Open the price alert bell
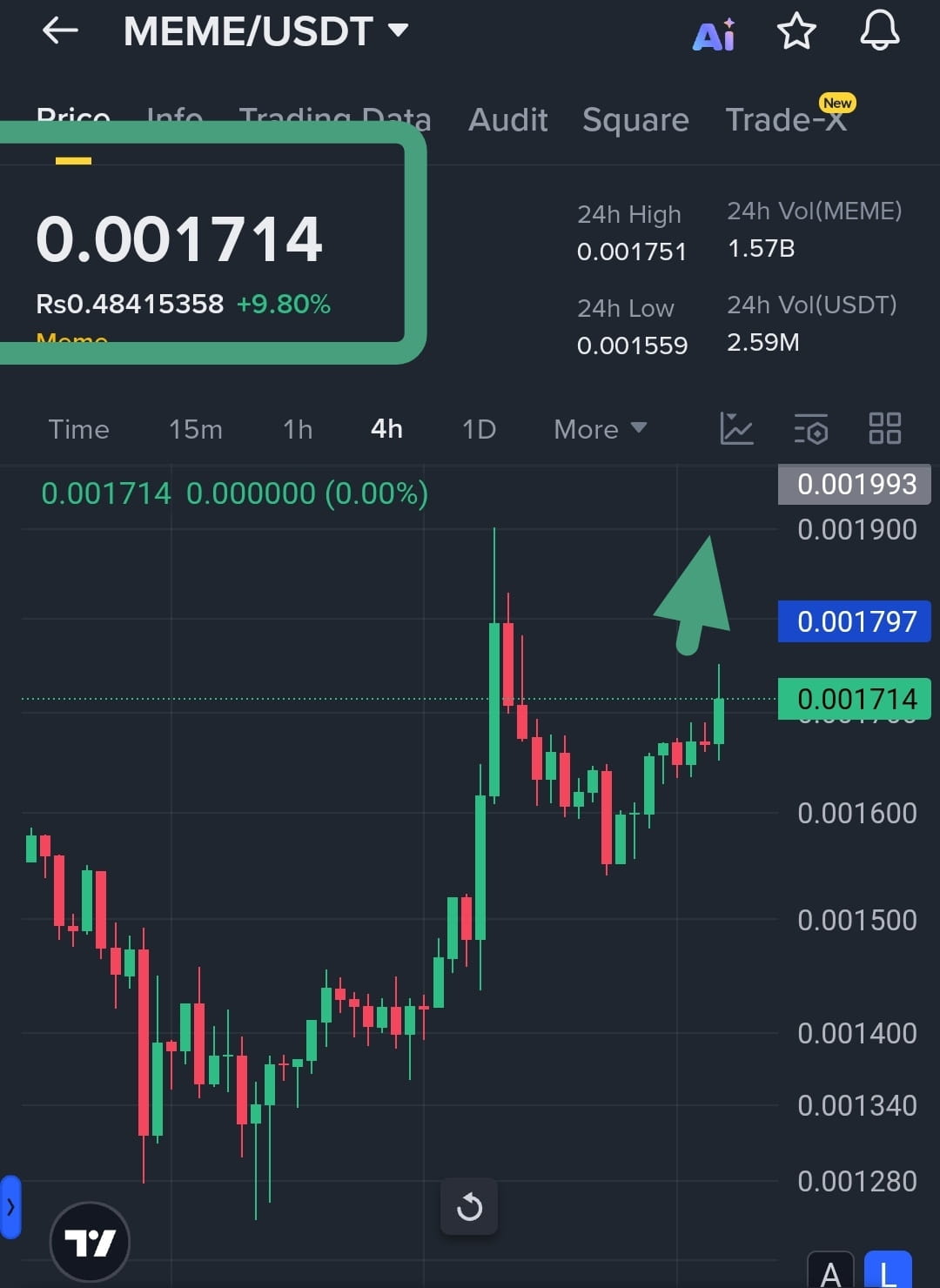The image size is (940, 1288). click(880, 31)
